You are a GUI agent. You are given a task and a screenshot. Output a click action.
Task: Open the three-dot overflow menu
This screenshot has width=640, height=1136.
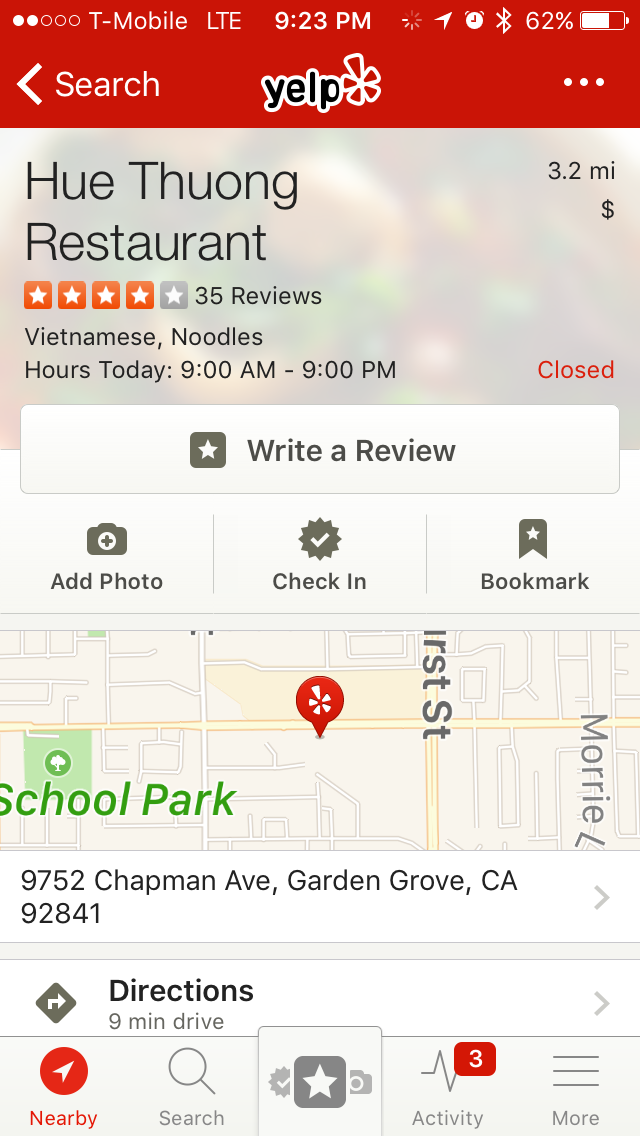coord(584,83)
